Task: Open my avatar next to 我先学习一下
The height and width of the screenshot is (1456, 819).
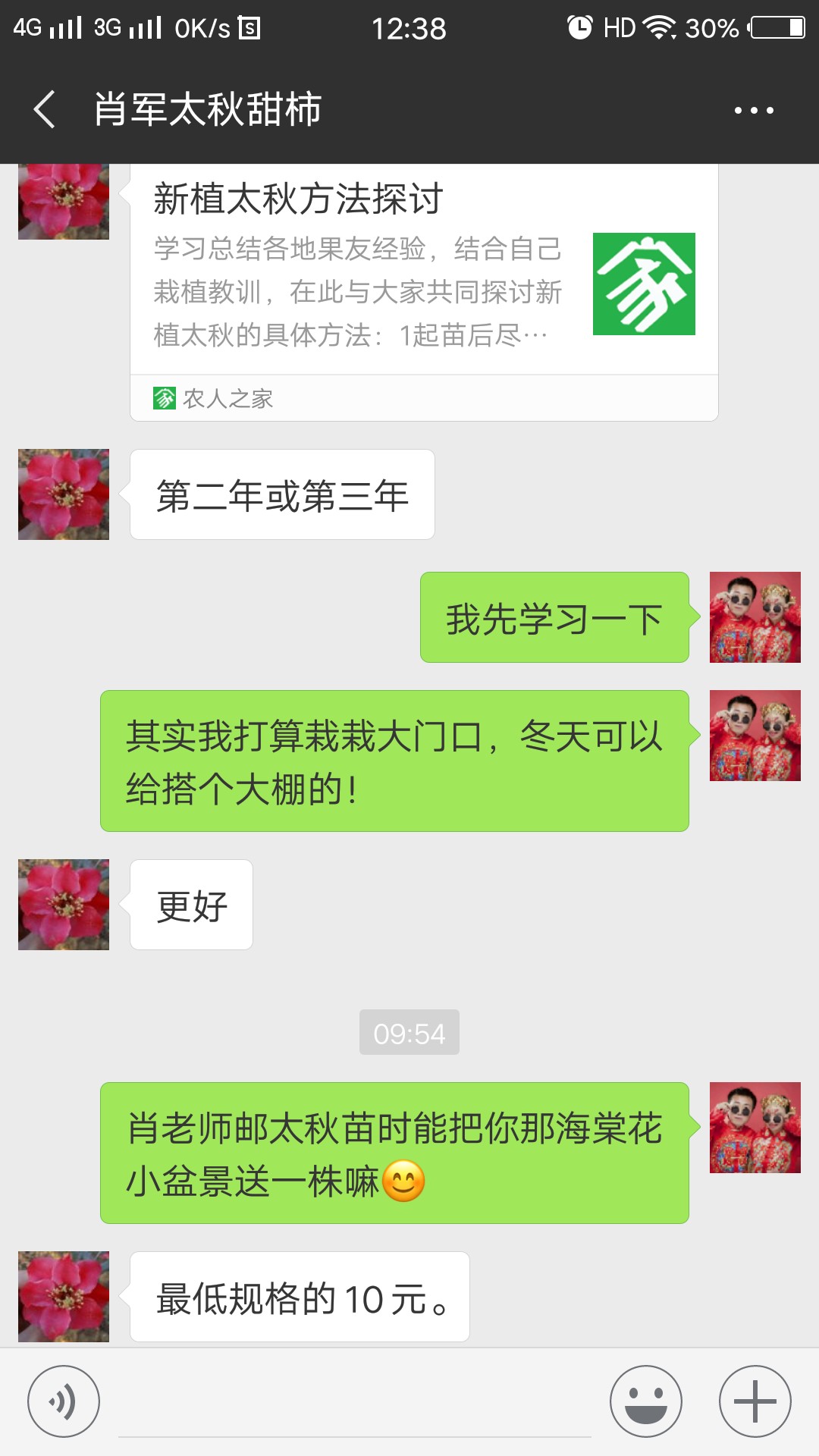Action: [755, 617]
